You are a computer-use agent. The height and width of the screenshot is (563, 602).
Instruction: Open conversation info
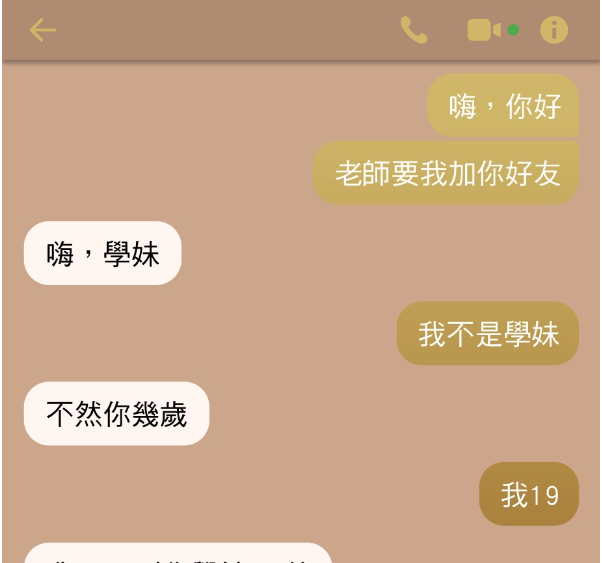click(554, 30)
